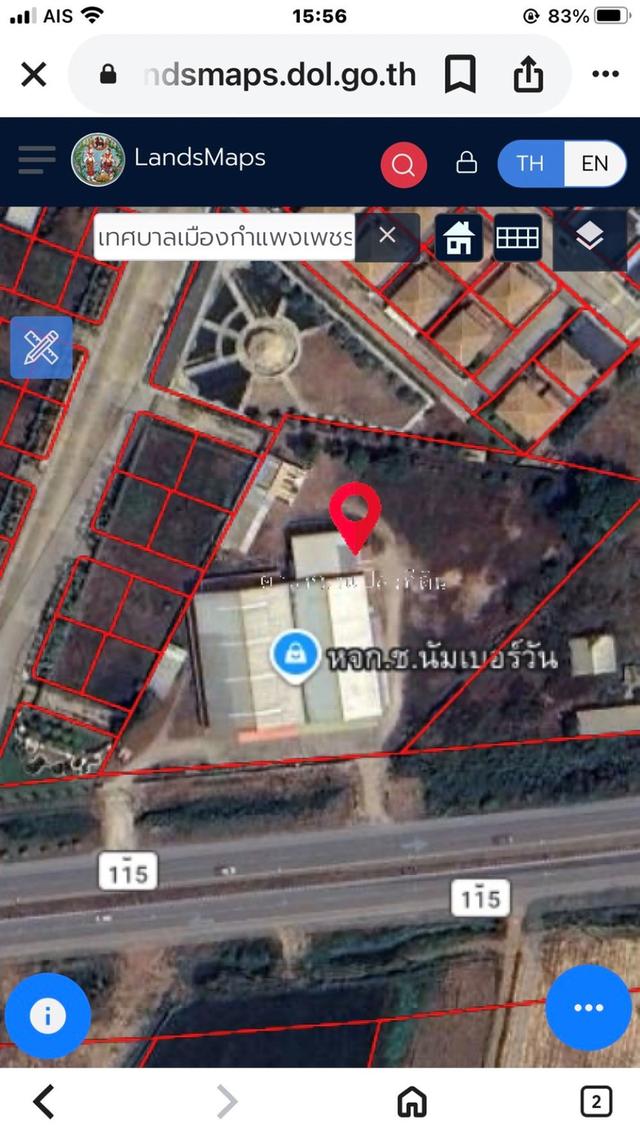Tap the map search field
This screenshot has height=1136, width=640.
pyautogui.click(x=225, y=239)
